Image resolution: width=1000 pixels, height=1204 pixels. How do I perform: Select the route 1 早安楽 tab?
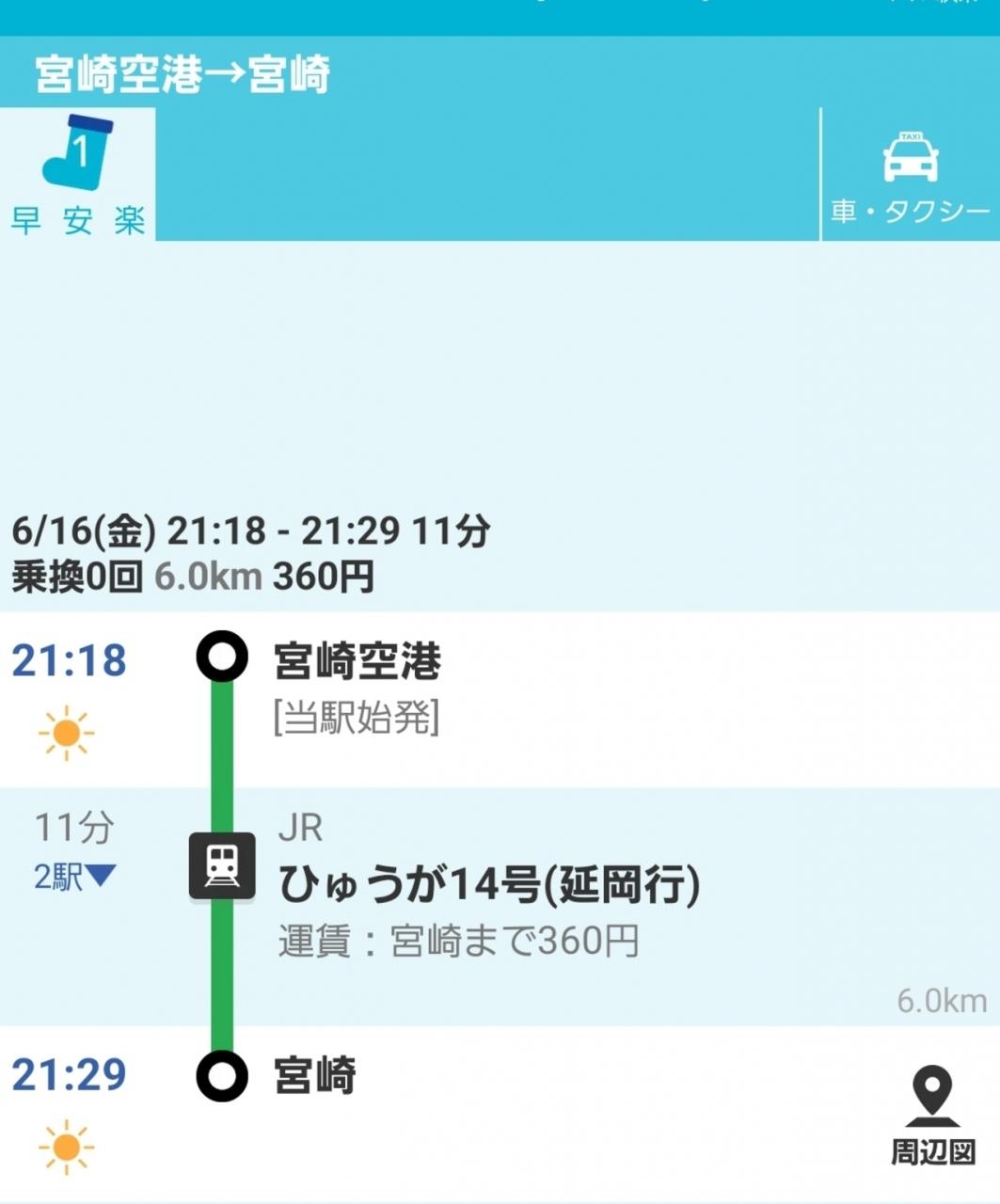[77, 175]
